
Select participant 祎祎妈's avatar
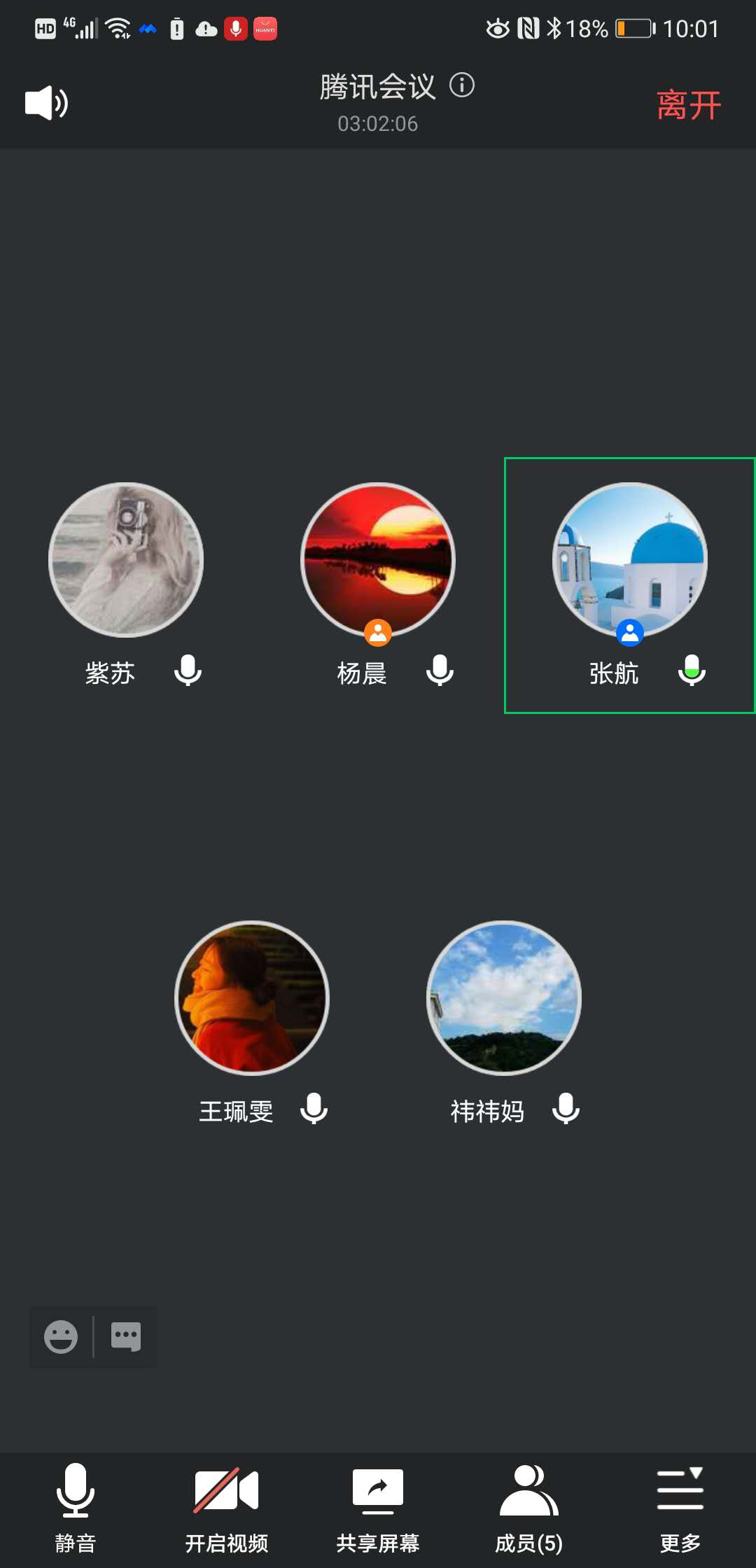(504, 997)
